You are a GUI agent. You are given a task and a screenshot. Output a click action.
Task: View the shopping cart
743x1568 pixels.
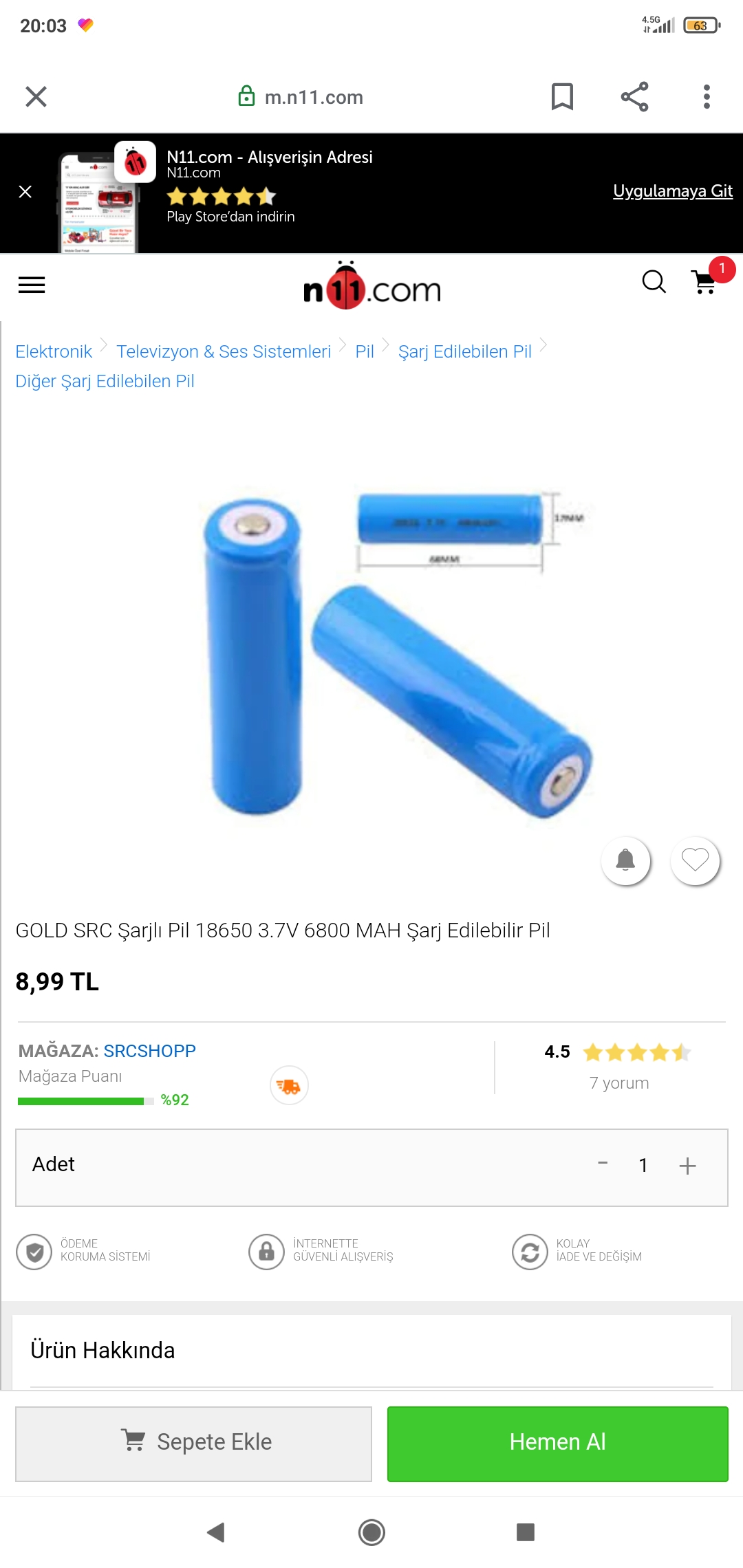704,282
